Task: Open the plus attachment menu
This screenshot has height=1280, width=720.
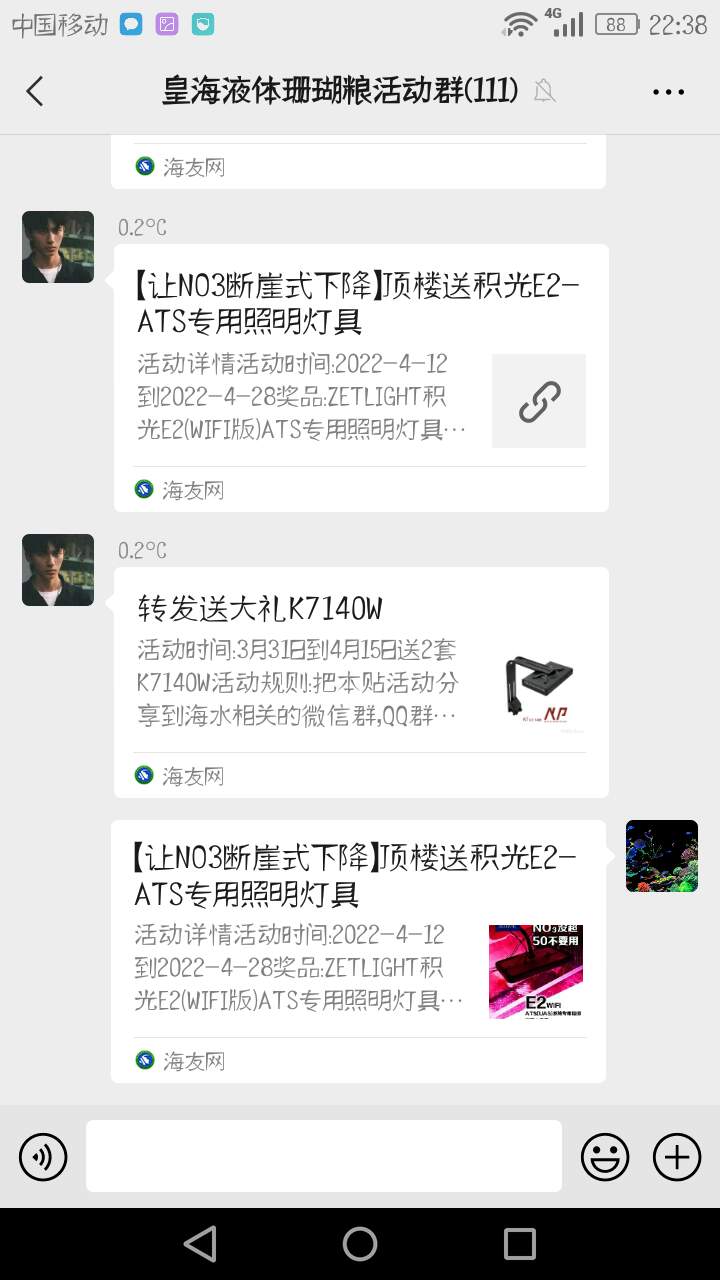Action: pos(677,1157)
